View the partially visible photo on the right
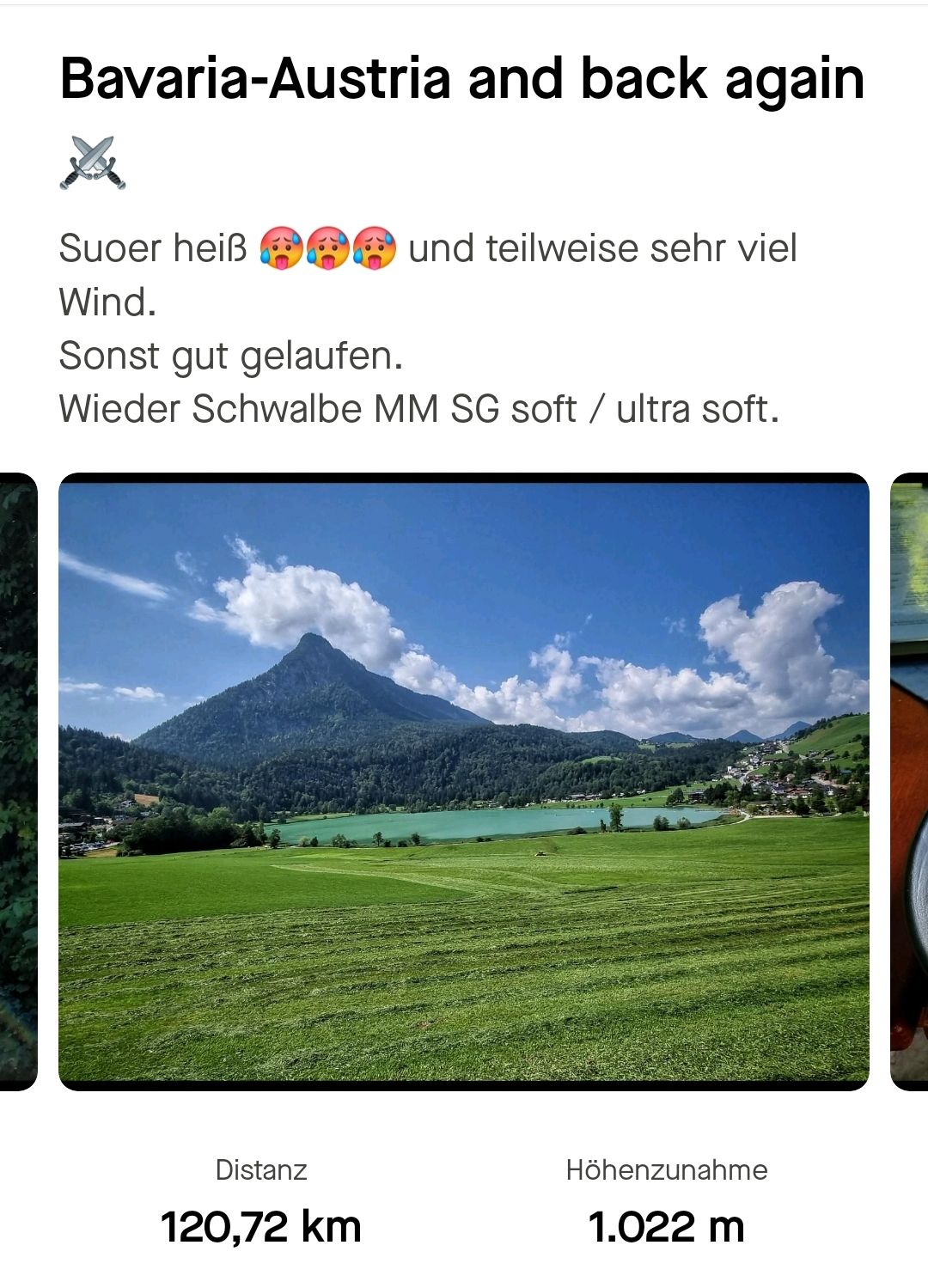The width and height of the screenshot is (928, 1288). point(909,781)
